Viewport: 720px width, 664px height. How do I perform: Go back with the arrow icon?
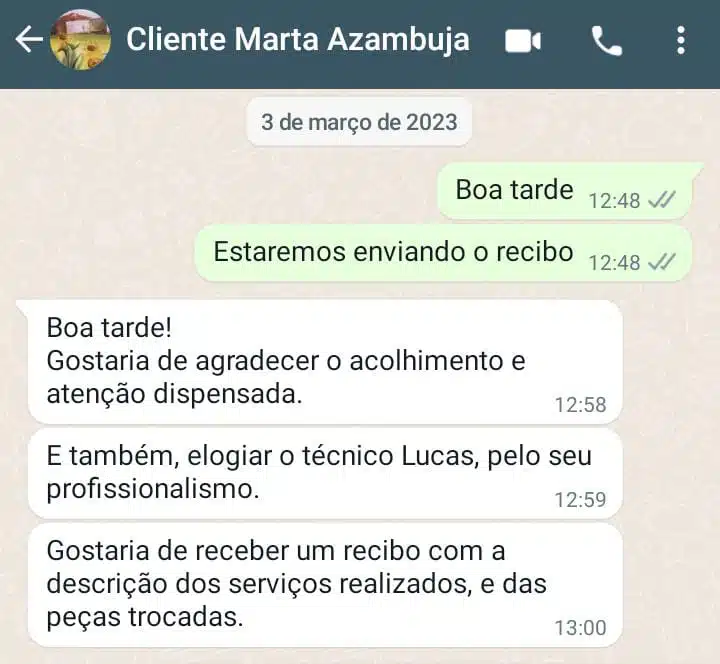tap(28, 40)
